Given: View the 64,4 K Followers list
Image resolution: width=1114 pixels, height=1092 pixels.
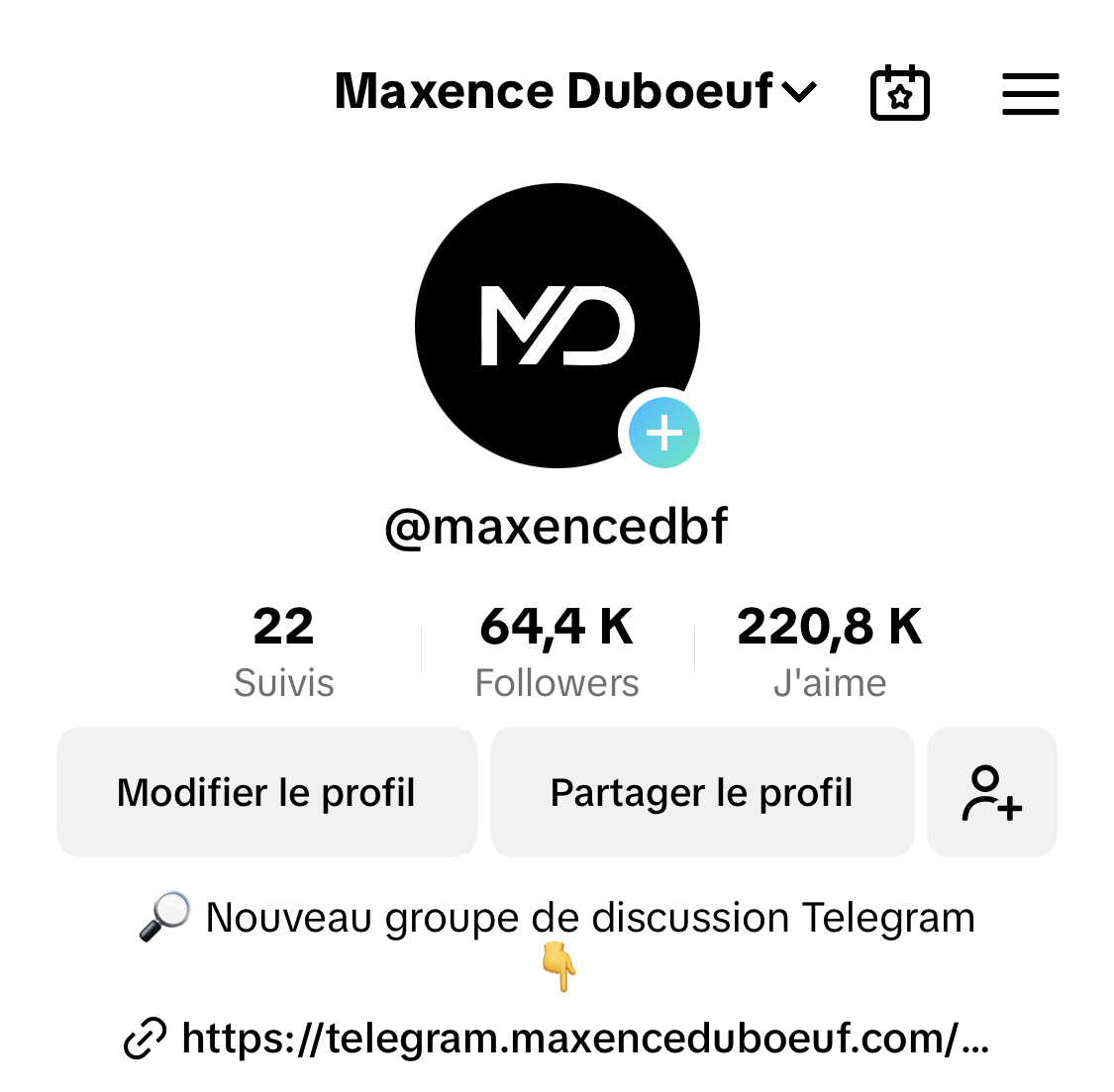Looking at the screenshot, I should tap(557, 650).
